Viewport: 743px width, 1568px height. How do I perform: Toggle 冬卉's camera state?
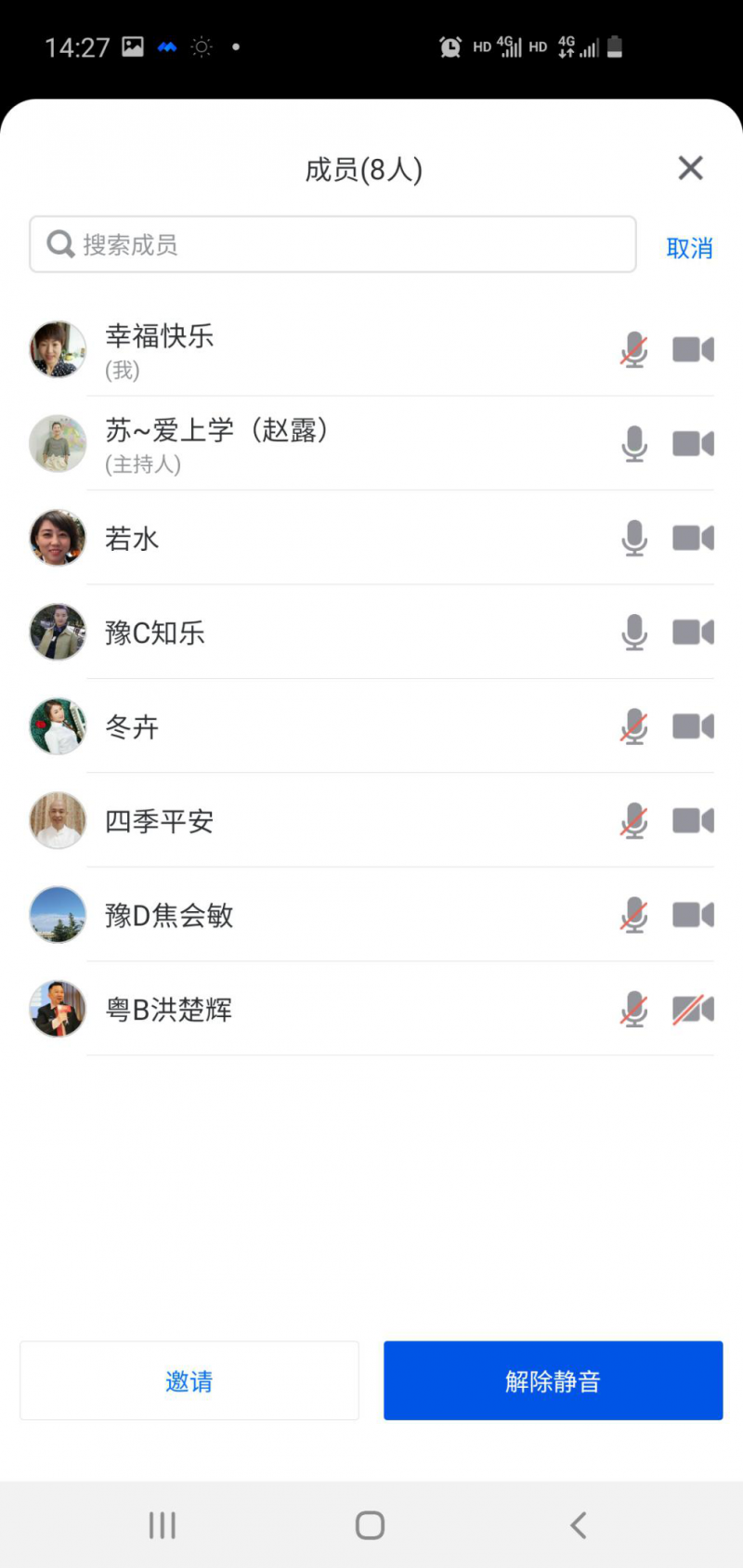pos(693,726)
